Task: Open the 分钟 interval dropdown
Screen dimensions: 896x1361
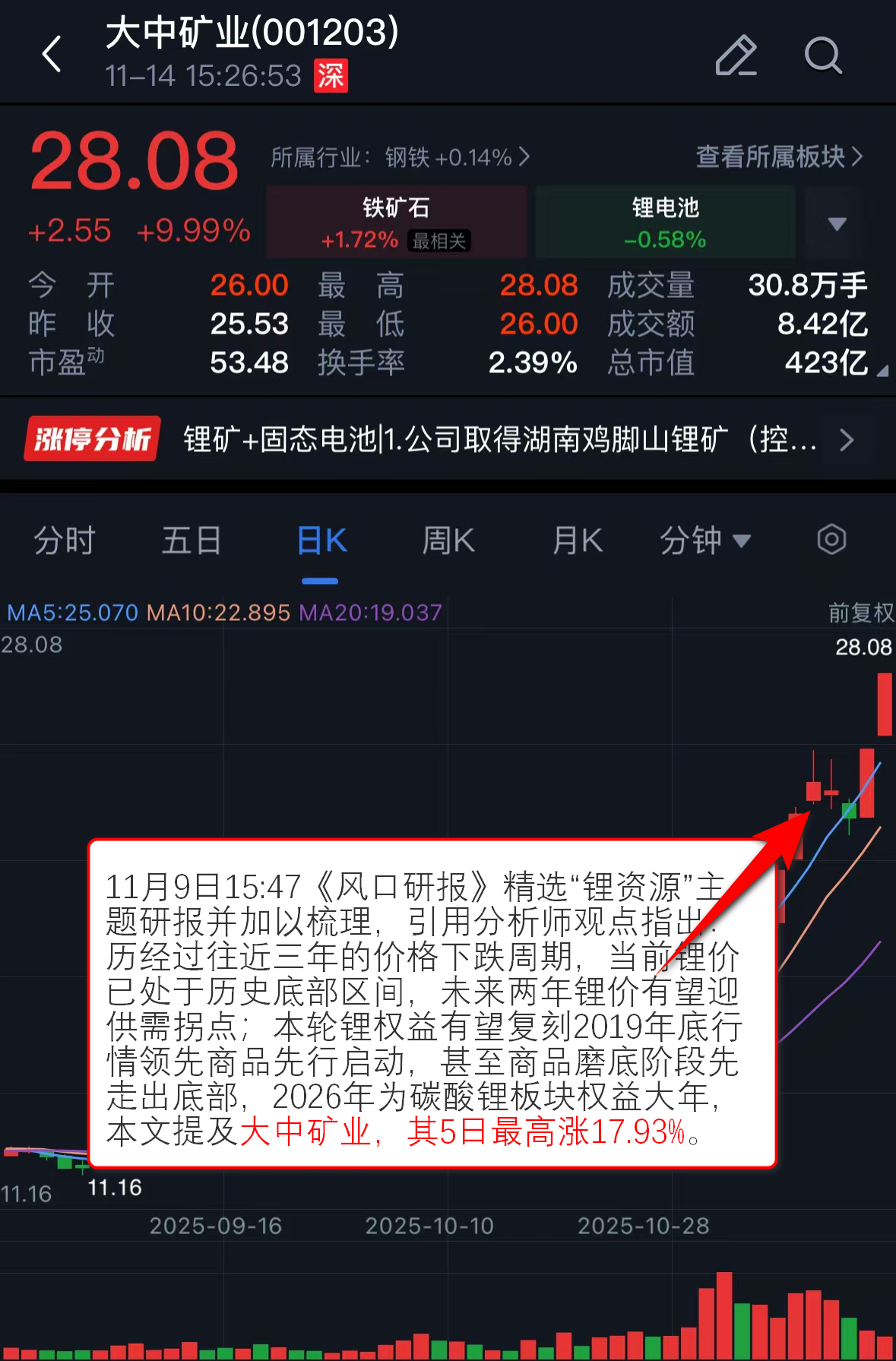Action: pyautogui.click(x=704, y=541)
